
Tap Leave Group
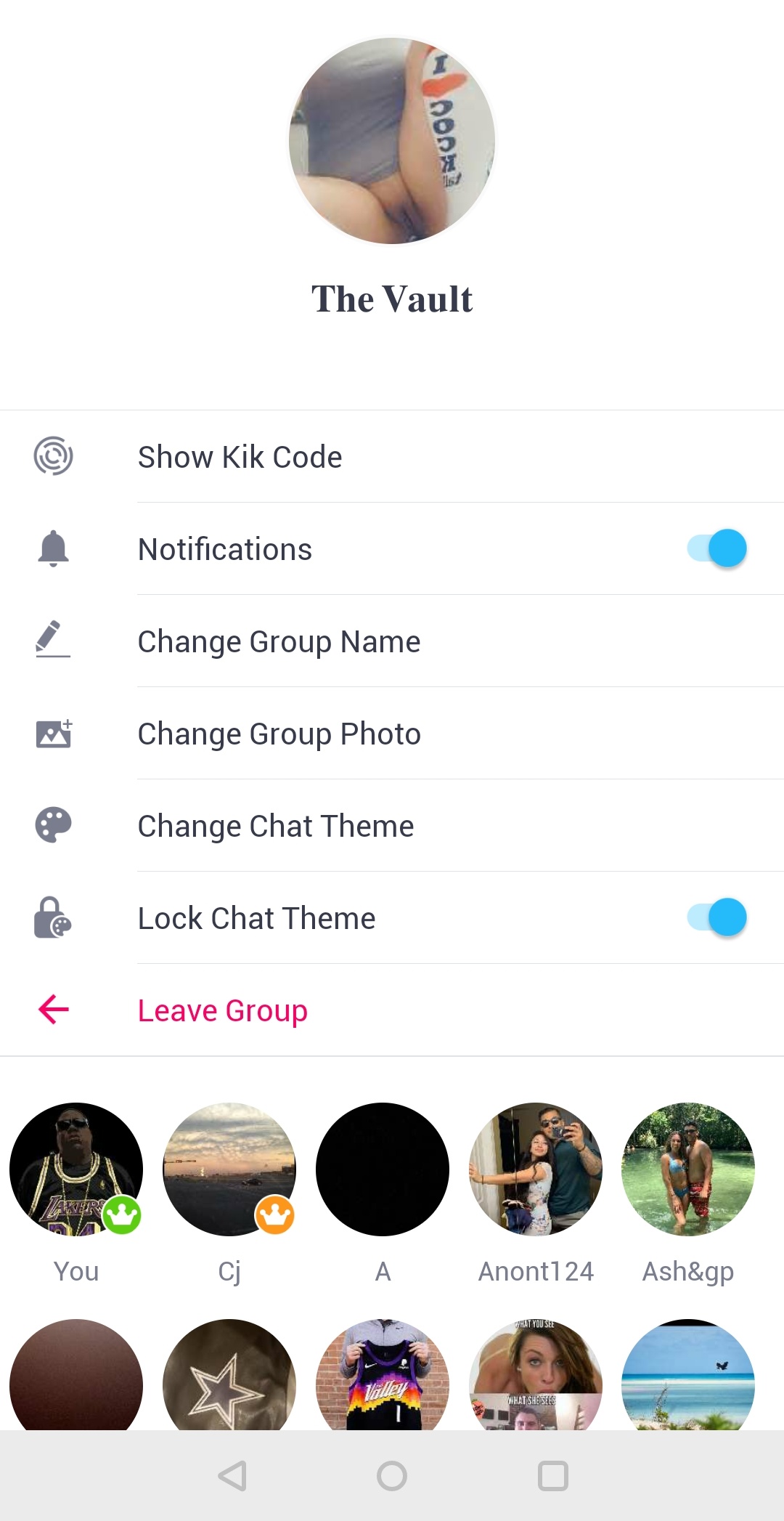click(222, 1010)
